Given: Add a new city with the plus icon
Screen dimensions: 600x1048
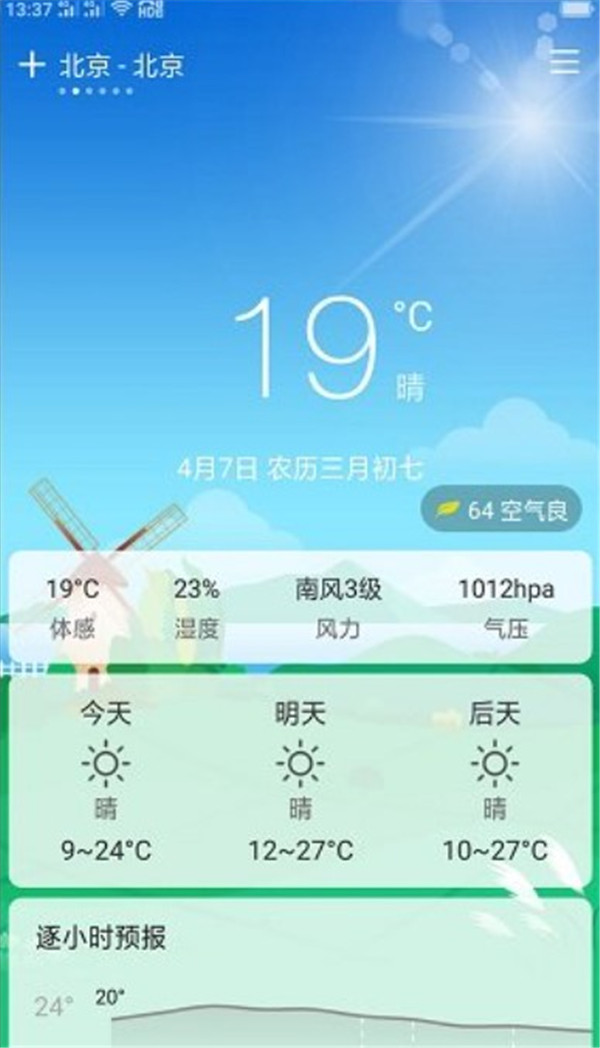Looking at the screenshot, I should [32, 65].
